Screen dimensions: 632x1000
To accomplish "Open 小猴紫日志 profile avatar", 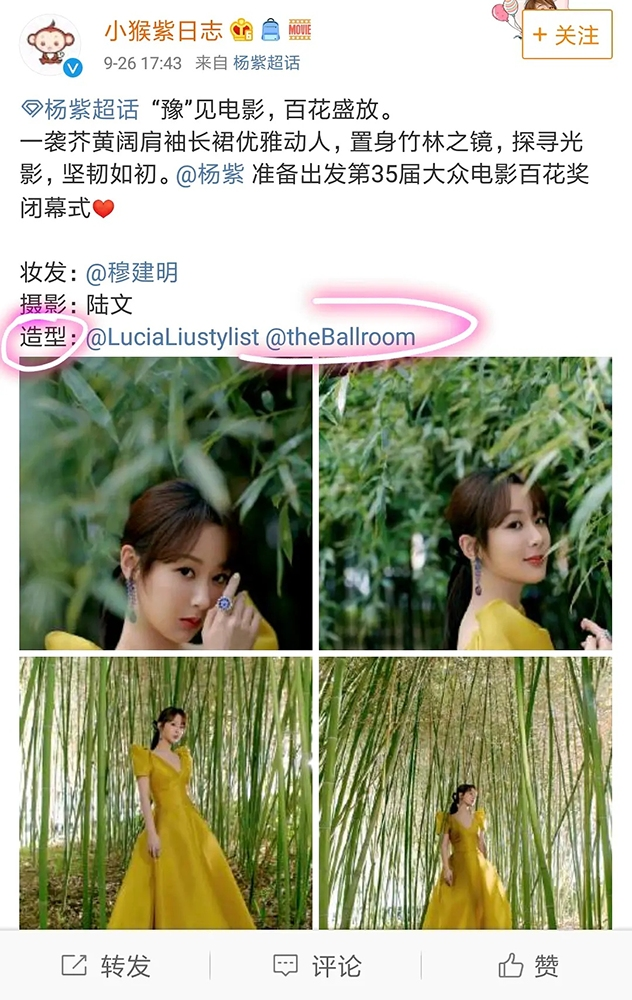I will (x=50, y=46).
